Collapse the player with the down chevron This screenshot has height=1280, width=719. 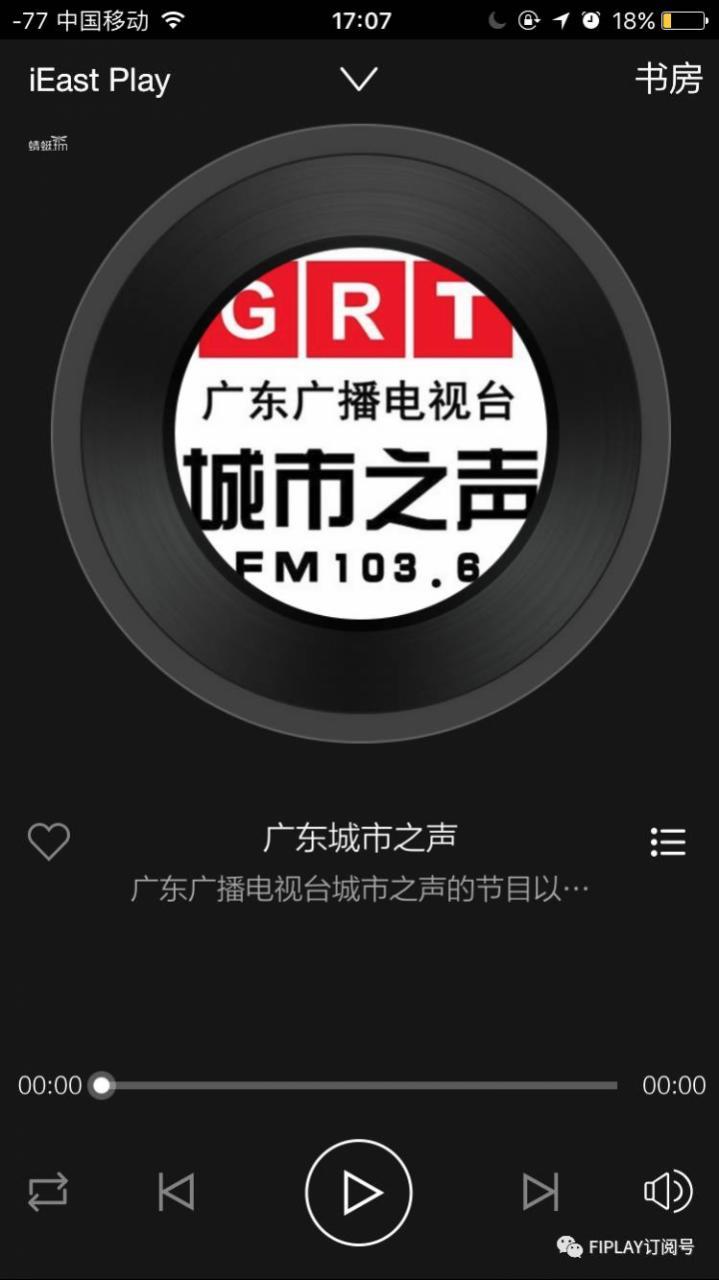(358, 79)
